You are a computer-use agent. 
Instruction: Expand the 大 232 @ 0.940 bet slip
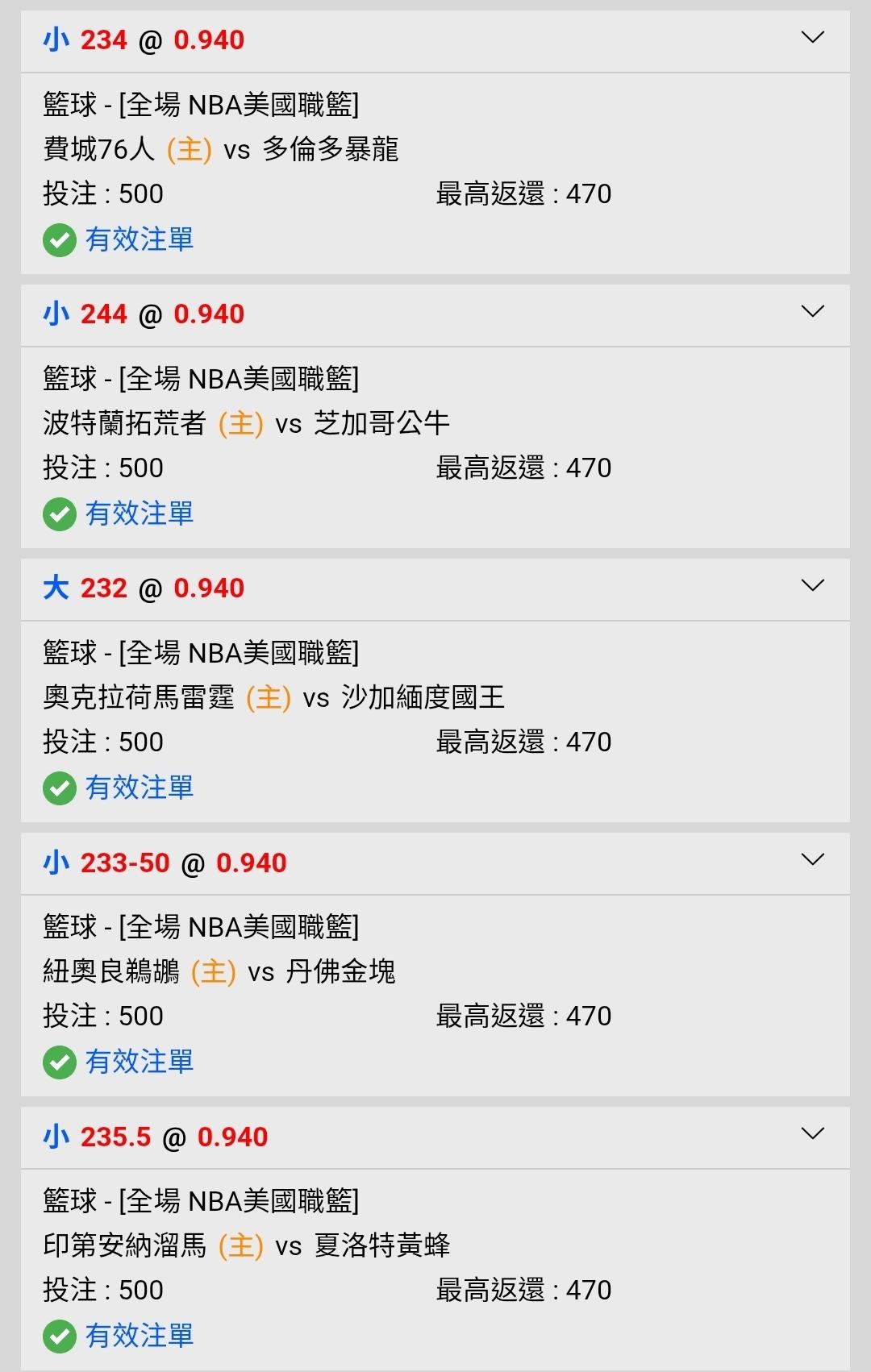[x=813, y=586]
